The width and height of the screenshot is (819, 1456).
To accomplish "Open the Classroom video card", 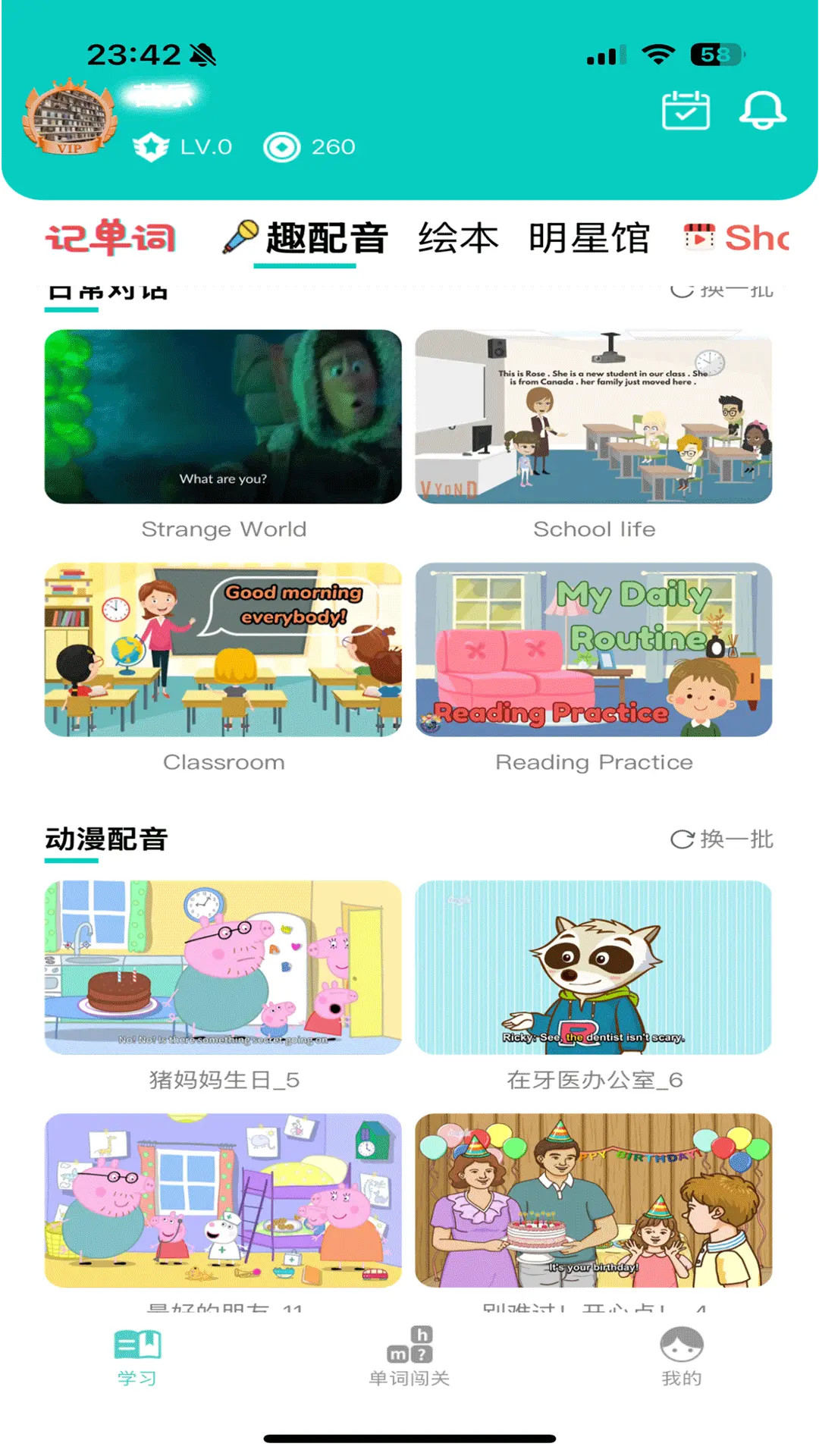I will pyautogui.click(x=223, y=650).
